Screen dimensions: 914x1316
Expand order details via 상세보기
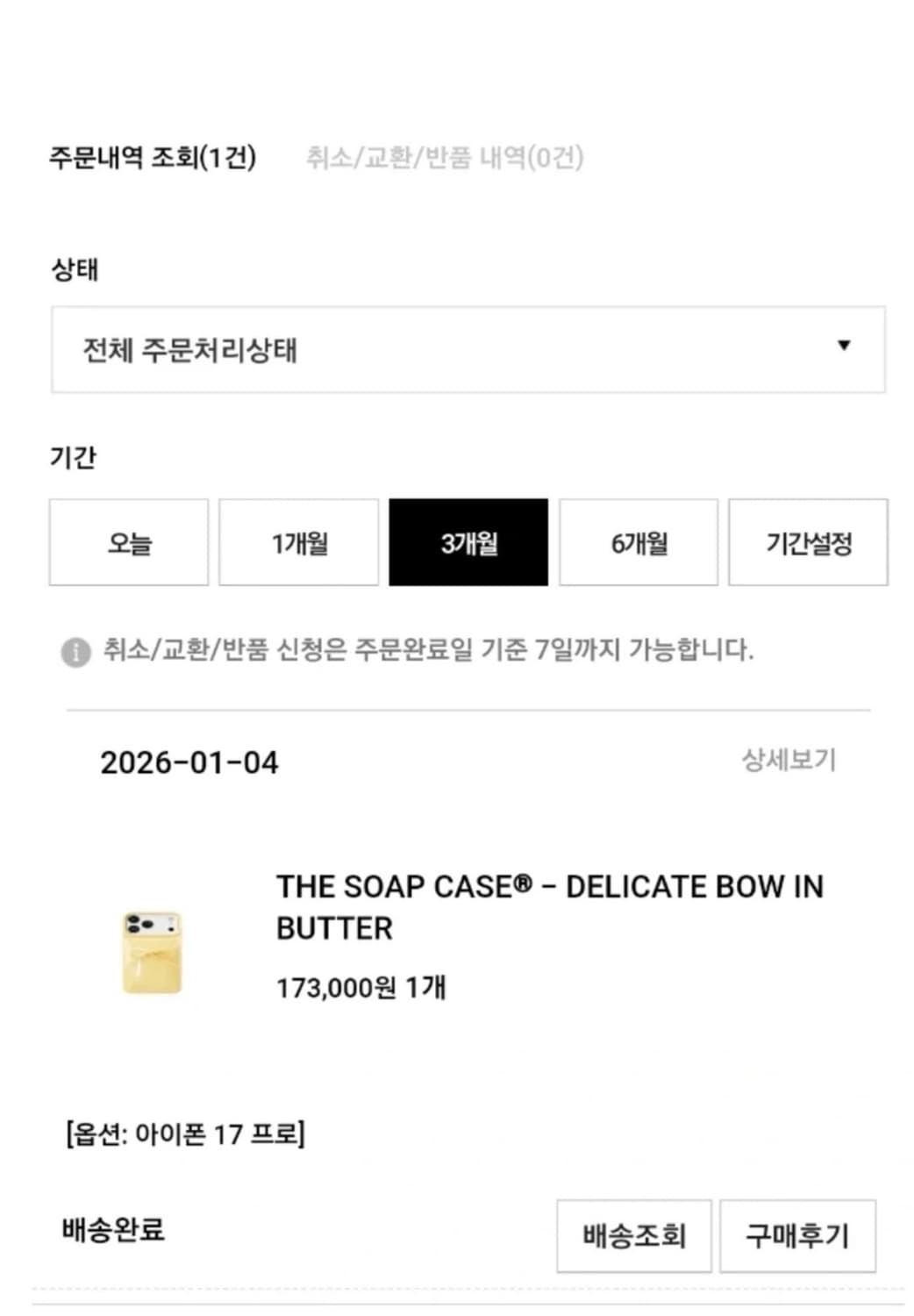(789, 761)
